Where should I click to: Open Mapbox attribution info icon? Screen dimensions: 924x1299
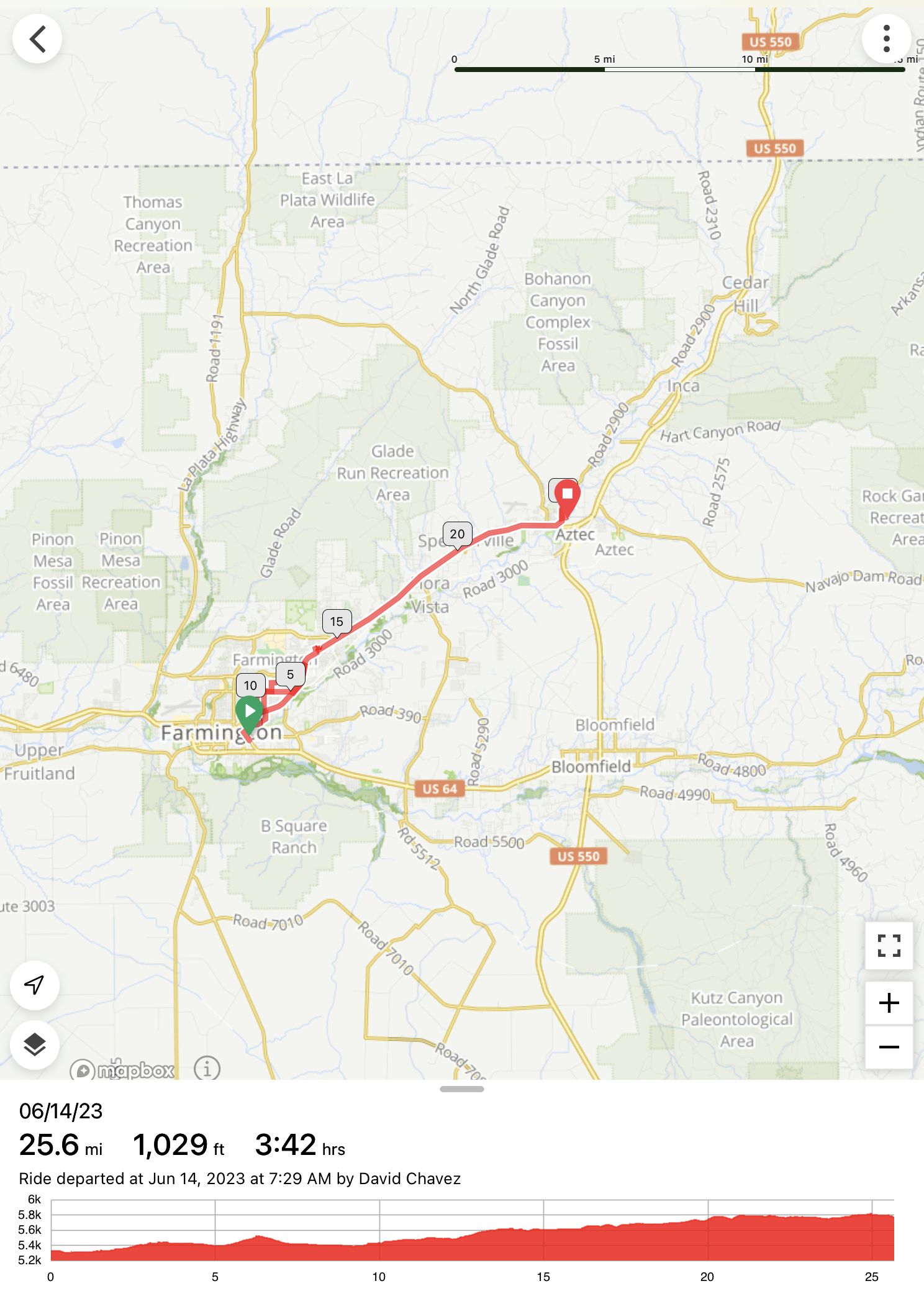point(207,1069)
